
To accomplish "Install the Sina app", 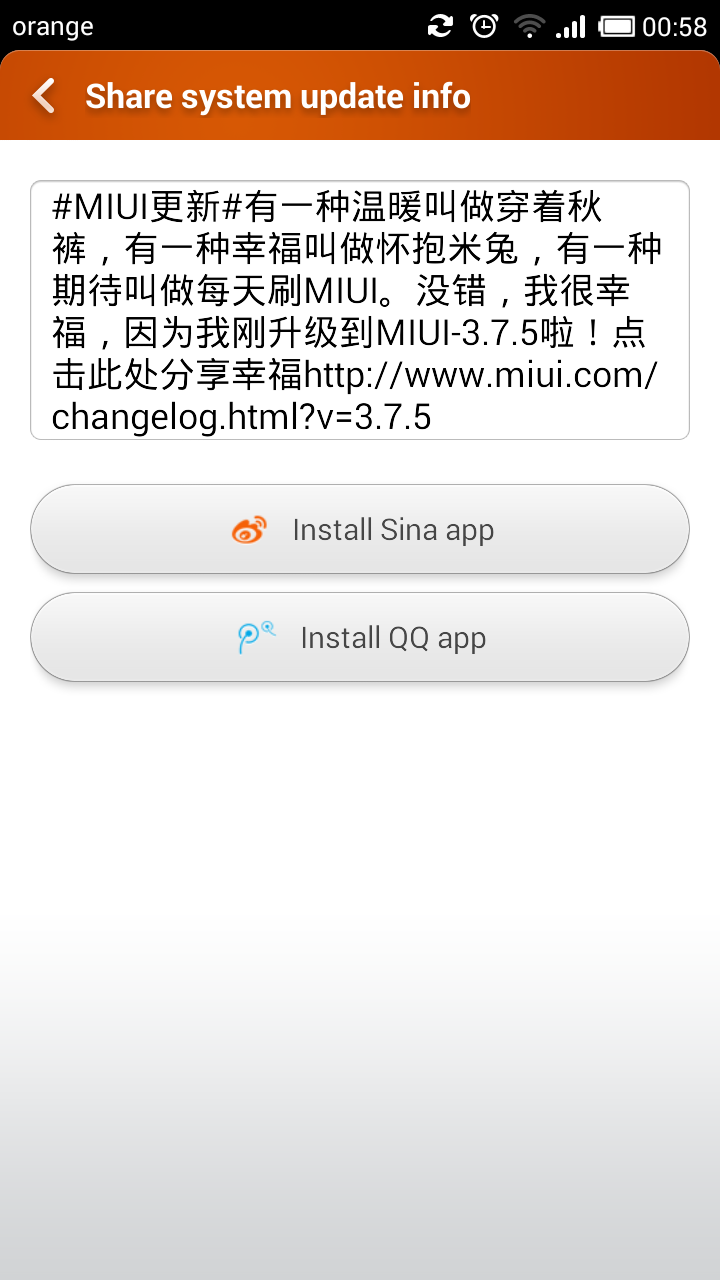I will (360, 530).
